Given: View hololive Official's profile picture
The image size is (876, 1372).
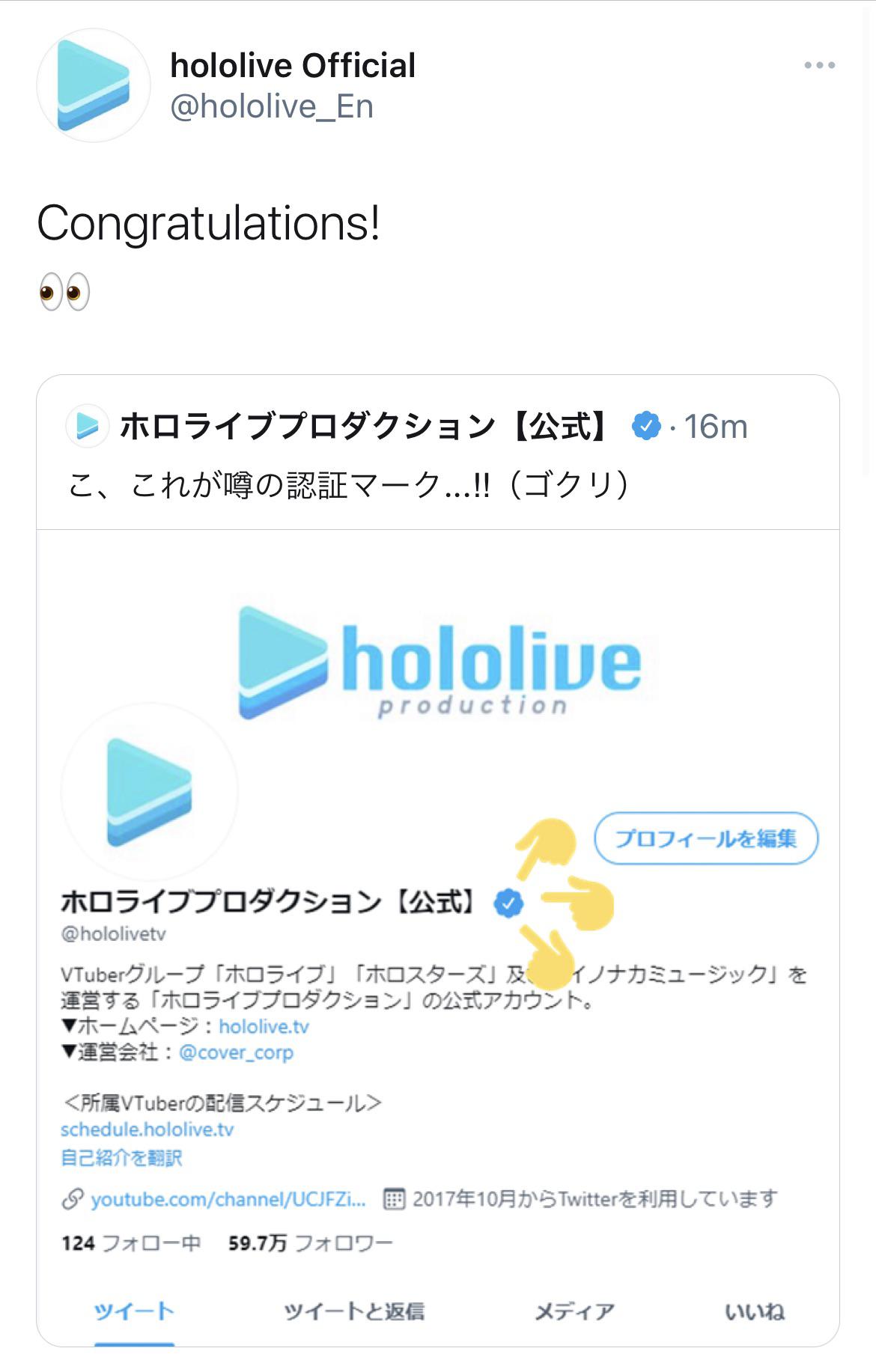Looking at the screenshot, I should tap(94, 85).
